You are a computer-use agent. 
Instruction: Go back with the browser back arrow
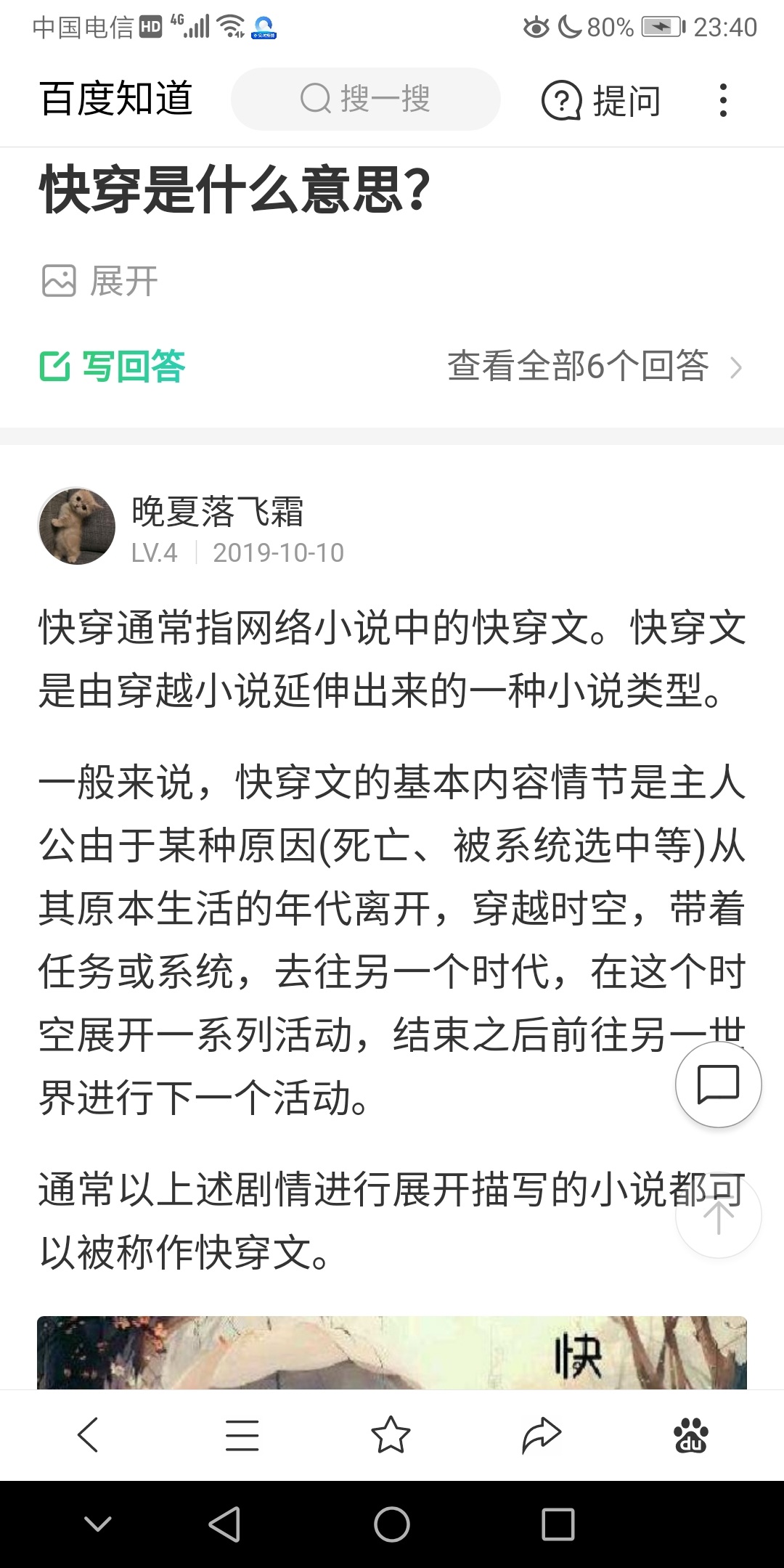[x=89, y=1435]
